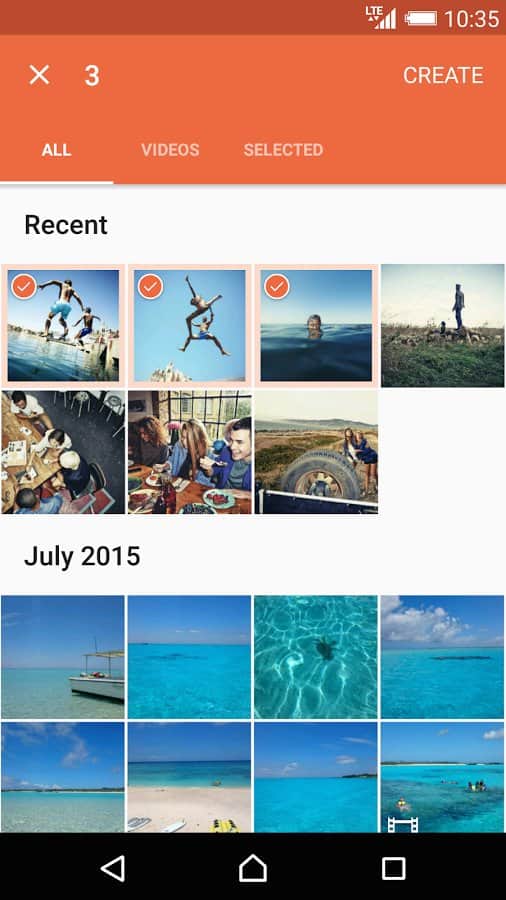The image size is (506, 900).
Task: Tap the CREATE button
Action: pos(443,75)
